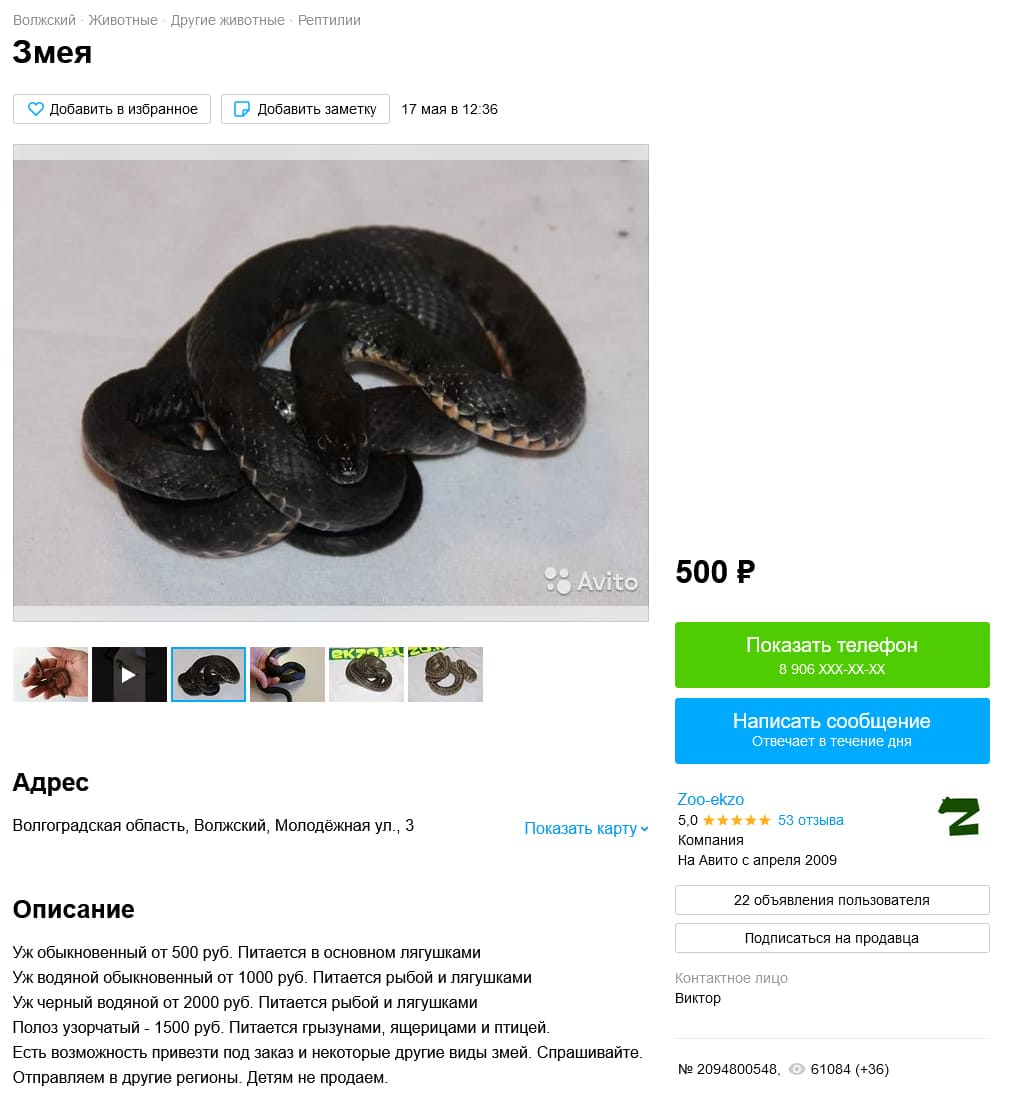This screenshot has width=1015, height=1095.
Task: Show the seller's phone number
Action: pyautogui.click(x=832, y=655)
